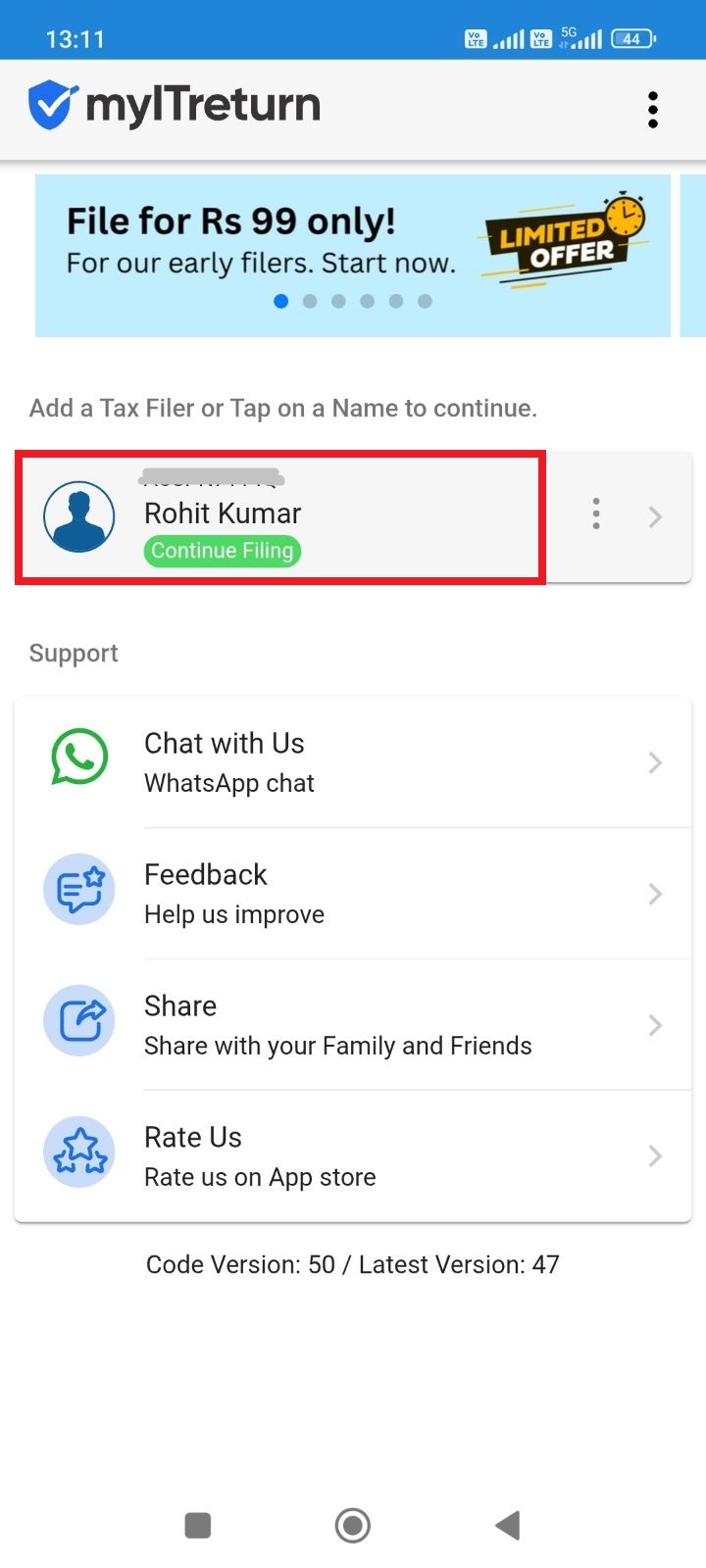Expand Rohit Kumar's filing details via right chevron

[655, 517]
